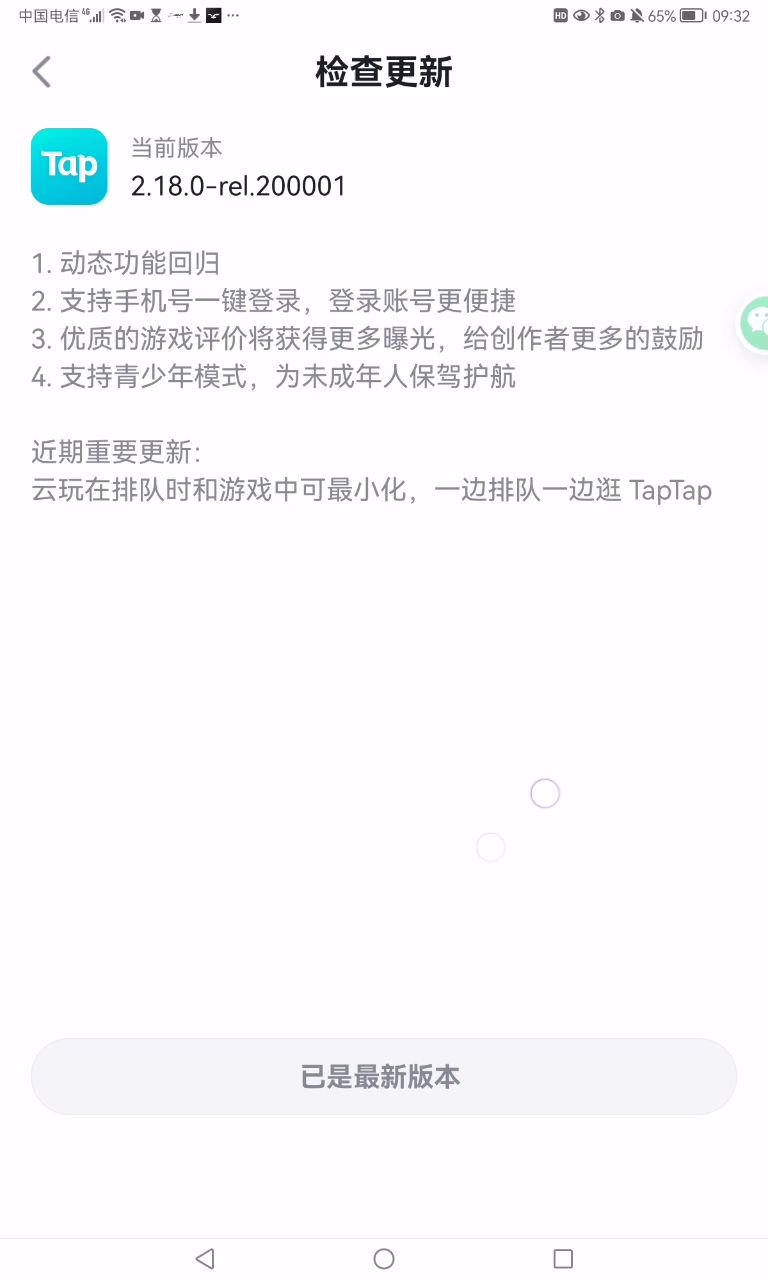Screen dimensions: 768x1280
Task: Open the recent apps overview
Action: click(563, 1258)
